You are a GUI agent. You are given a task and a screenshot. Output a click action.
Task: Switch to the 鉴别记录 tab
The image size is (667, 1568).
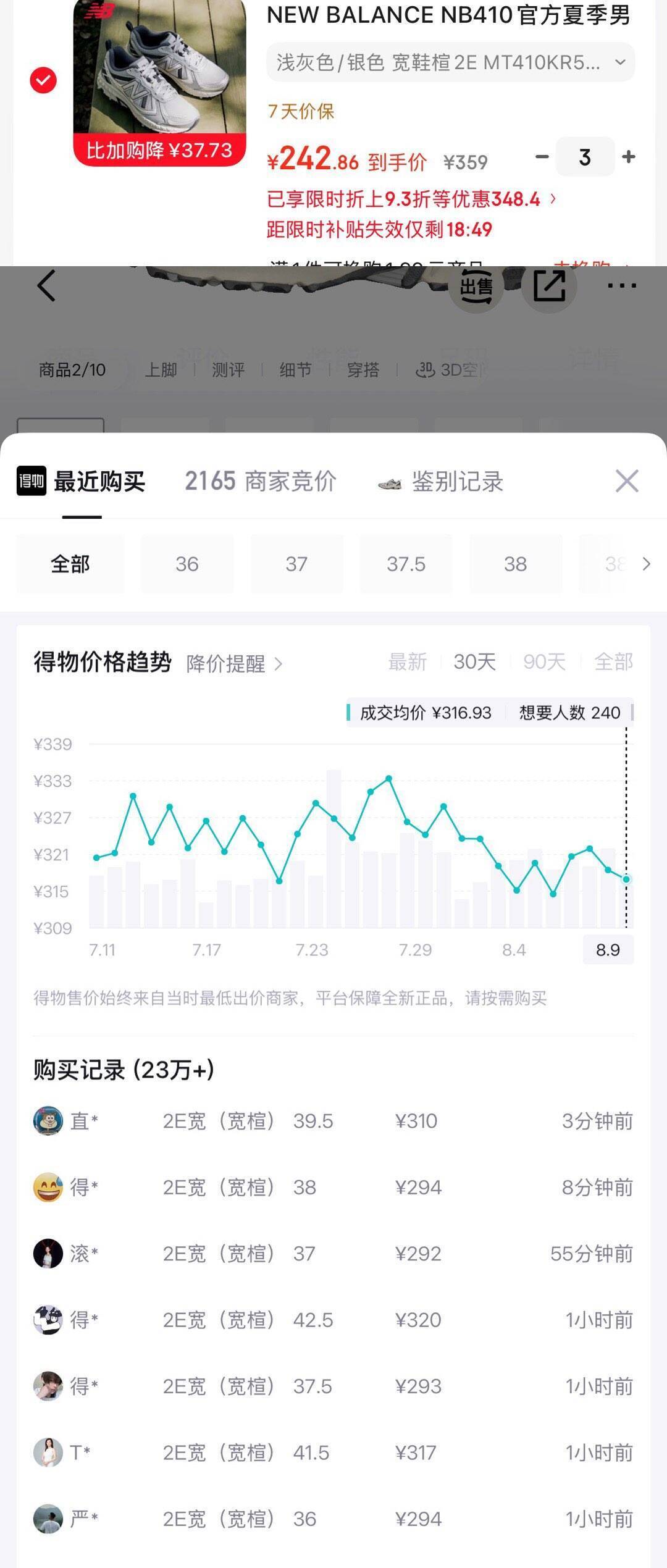(441, 482)
